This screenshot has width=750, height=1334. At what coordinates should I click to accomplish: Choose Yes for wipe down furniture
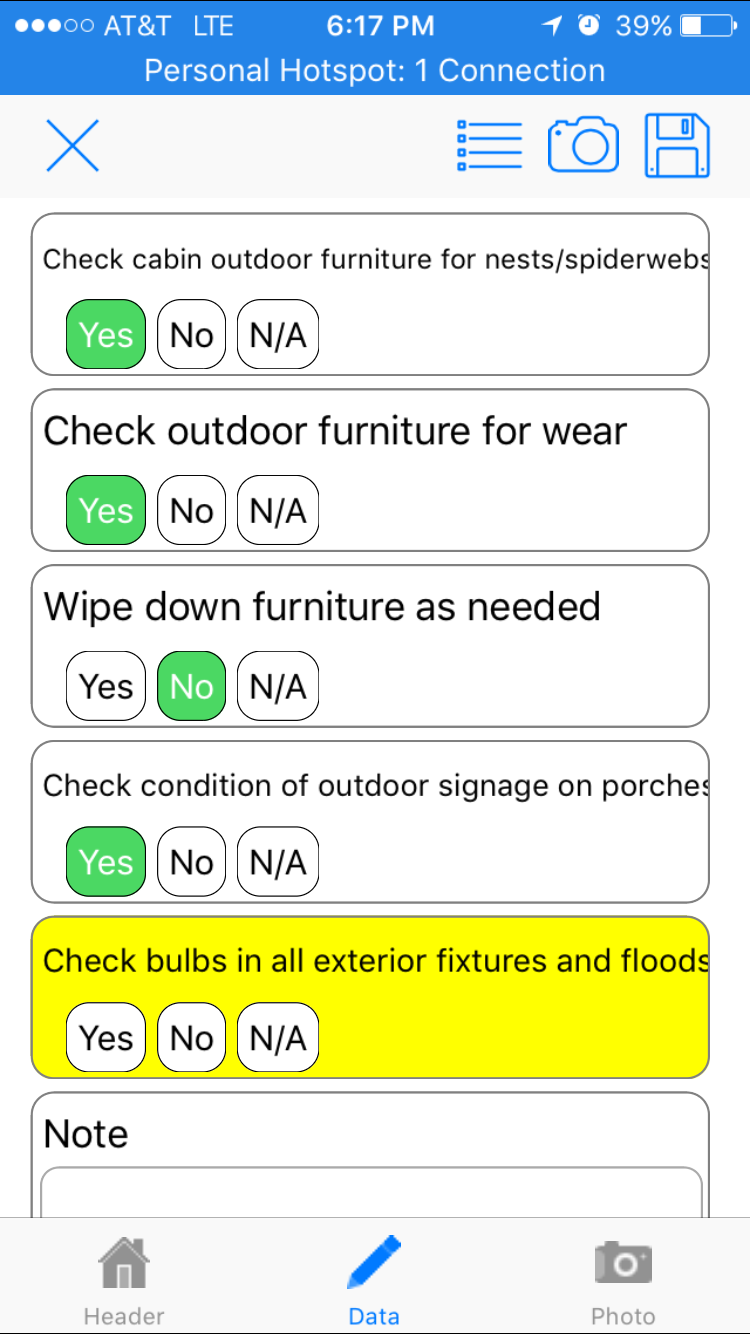point(106,687)
